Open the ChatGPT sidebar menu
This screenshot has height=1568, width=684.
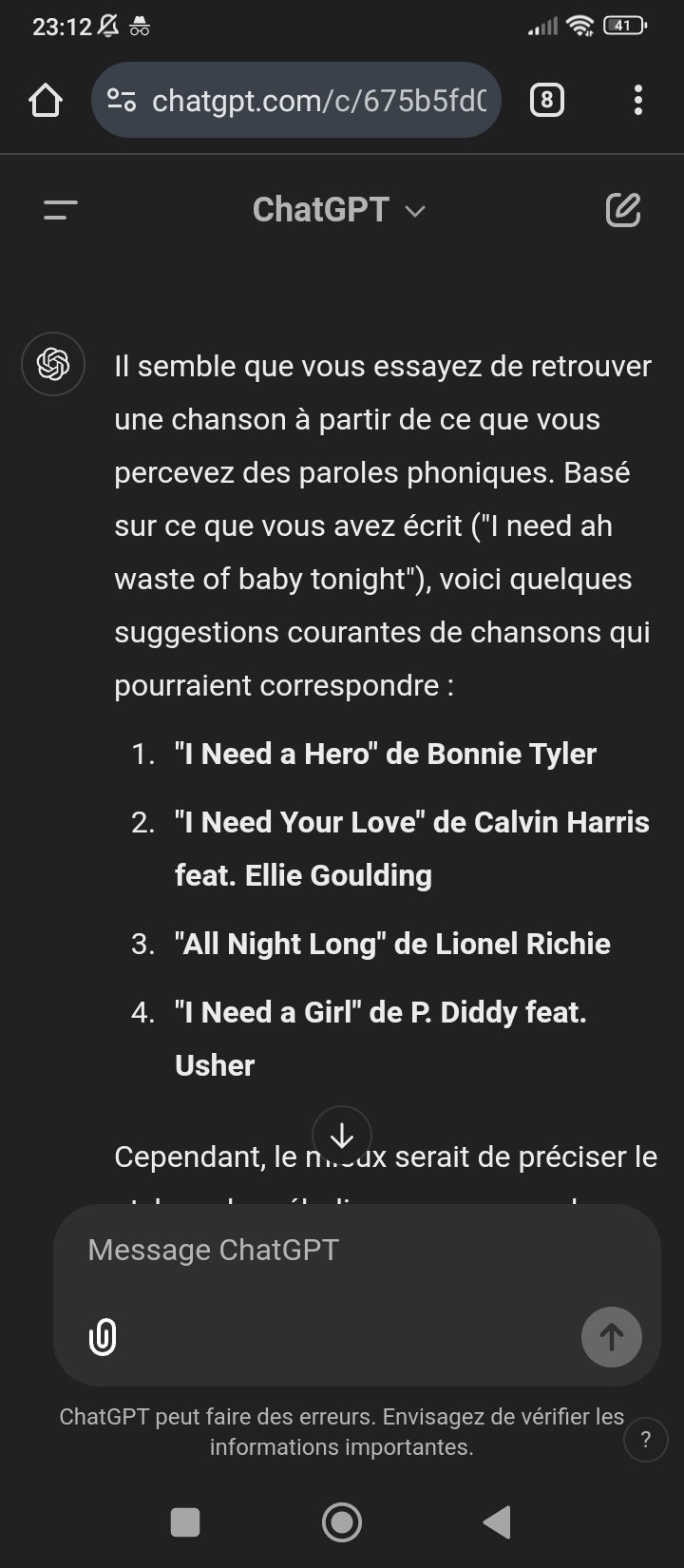click(x=61, y=210)
